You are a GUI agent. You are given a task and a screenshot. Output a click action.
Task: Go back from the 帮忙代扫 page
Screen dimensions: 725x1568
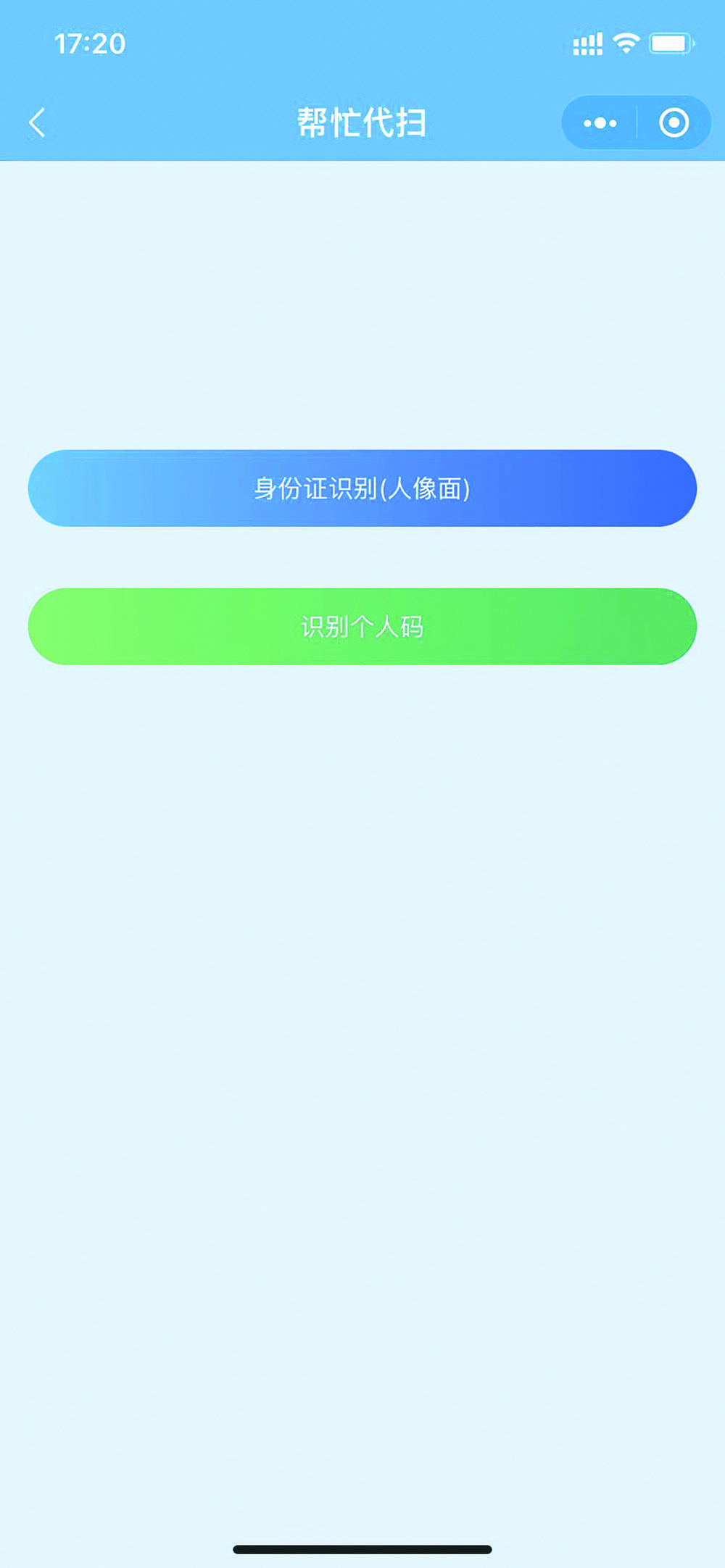(x=37, y=122)
